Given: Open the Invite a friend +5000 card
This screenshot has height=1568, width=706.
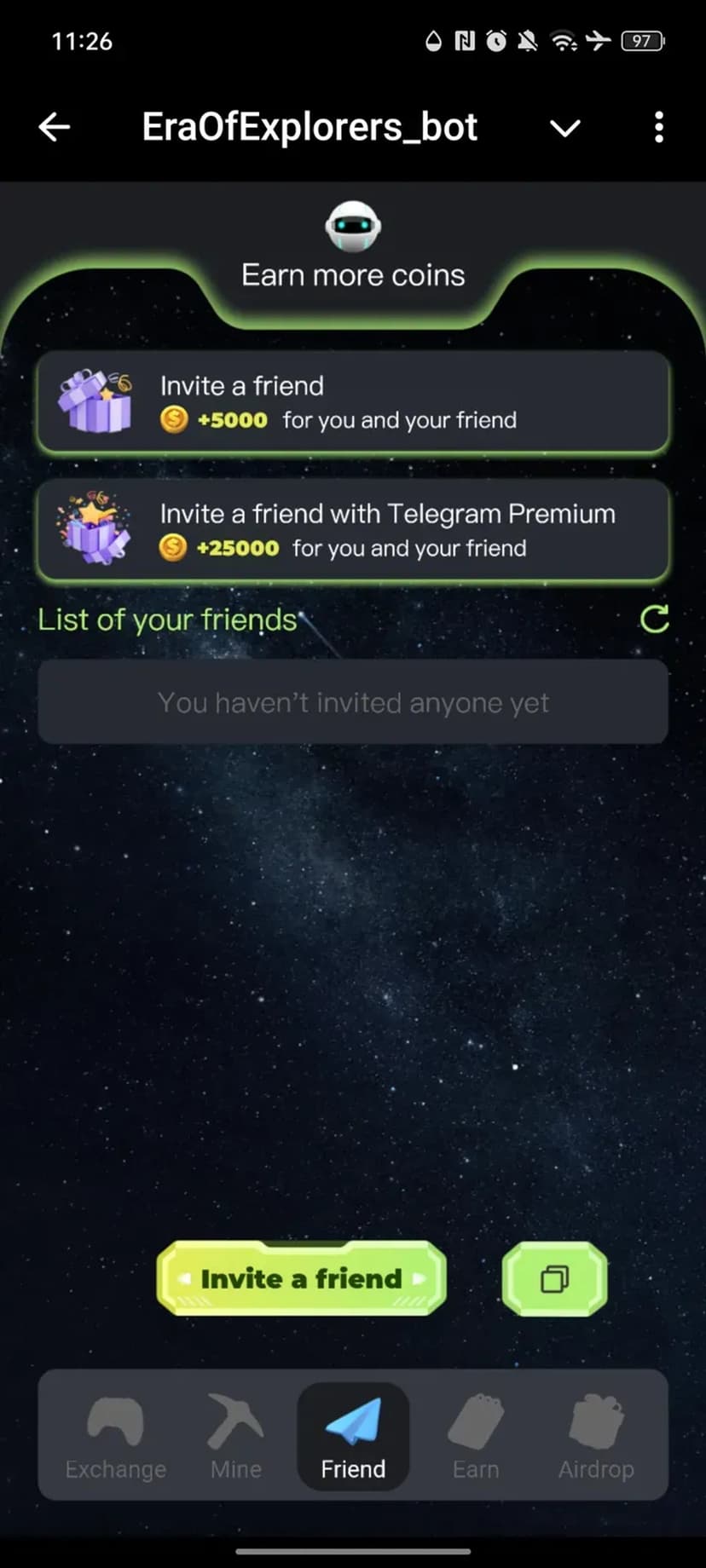Looking at the screenshot, I should (x=353, y=402).
